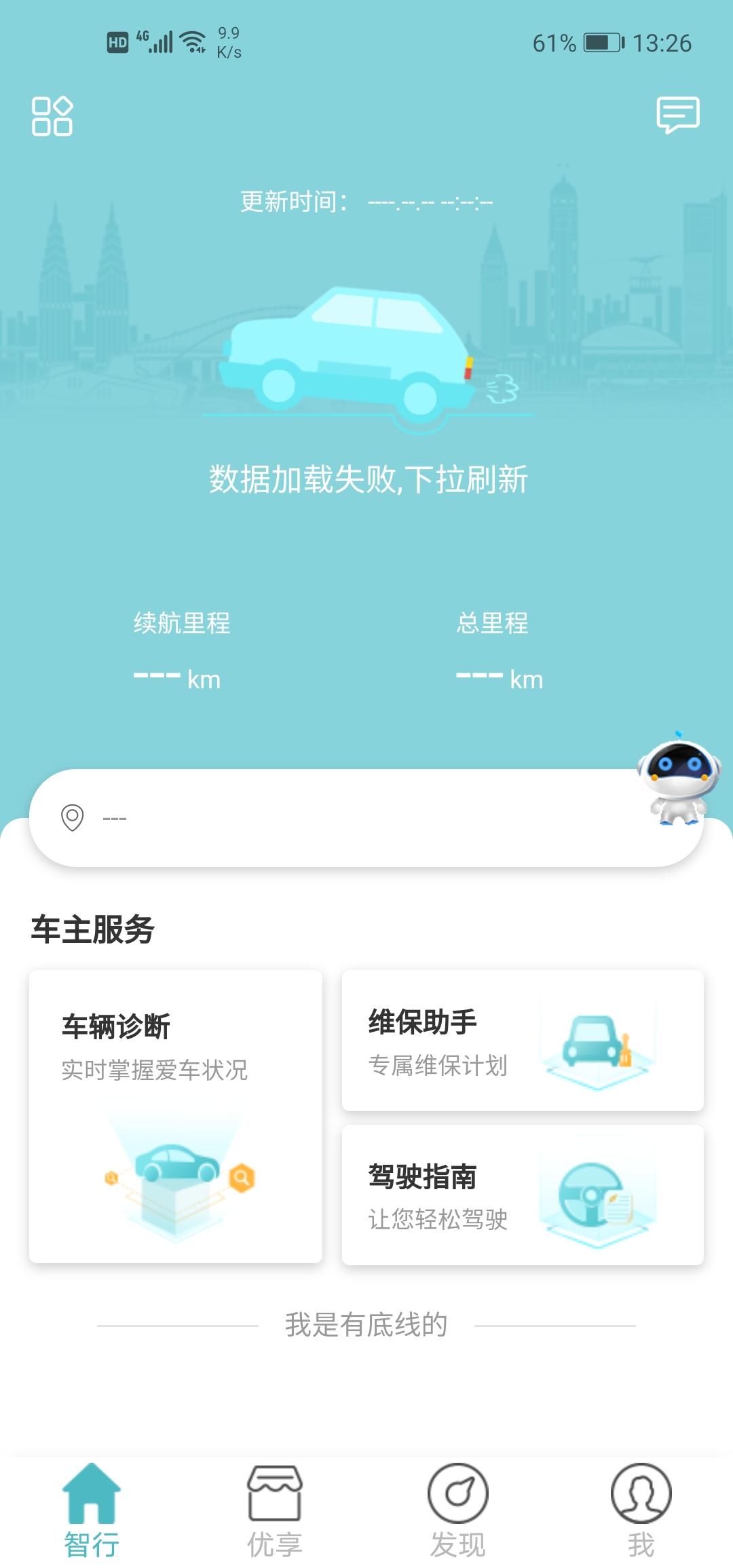Open the app grid menu top left

[x=54, y=117]
